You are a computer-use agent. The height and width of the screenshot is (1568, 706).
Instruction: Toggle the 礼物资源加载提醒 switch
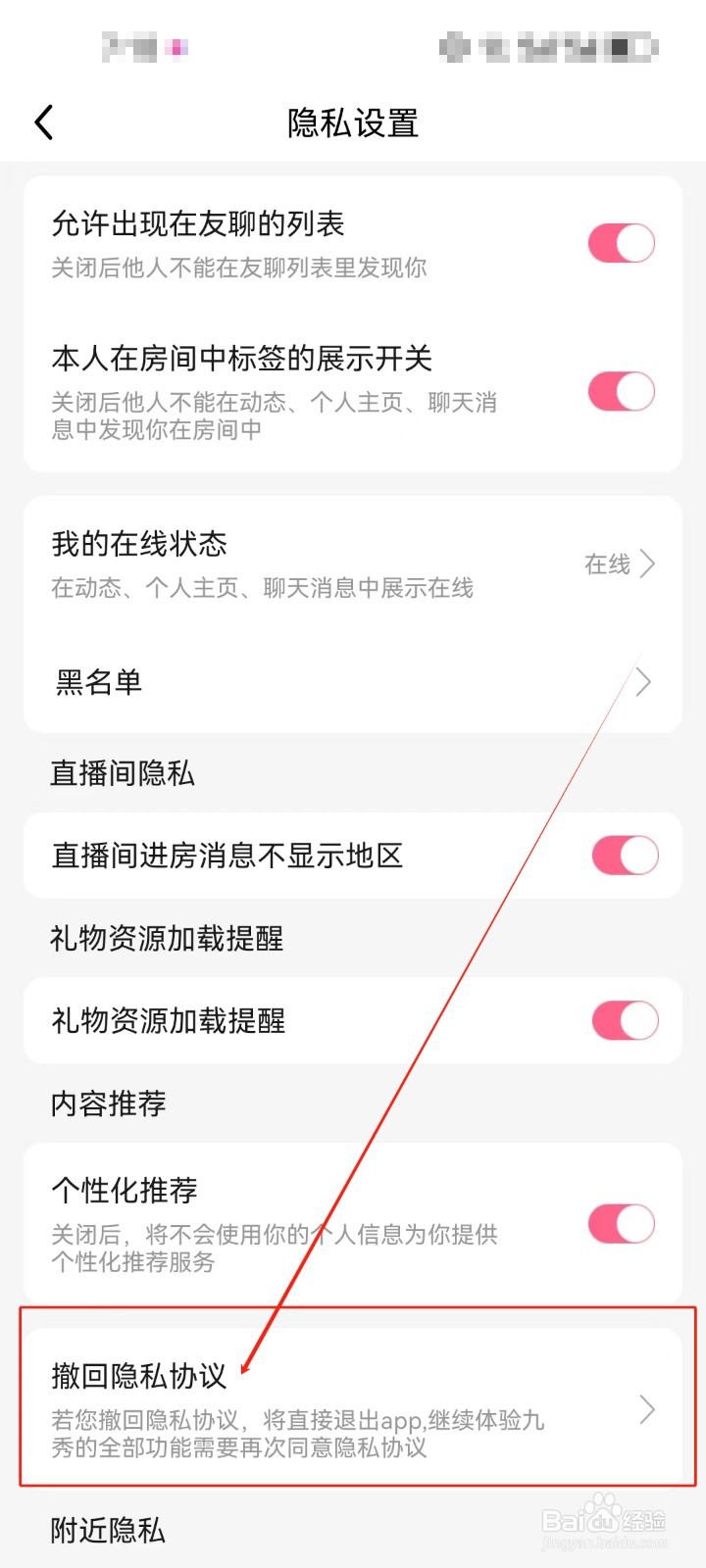tap(621, 1020)
